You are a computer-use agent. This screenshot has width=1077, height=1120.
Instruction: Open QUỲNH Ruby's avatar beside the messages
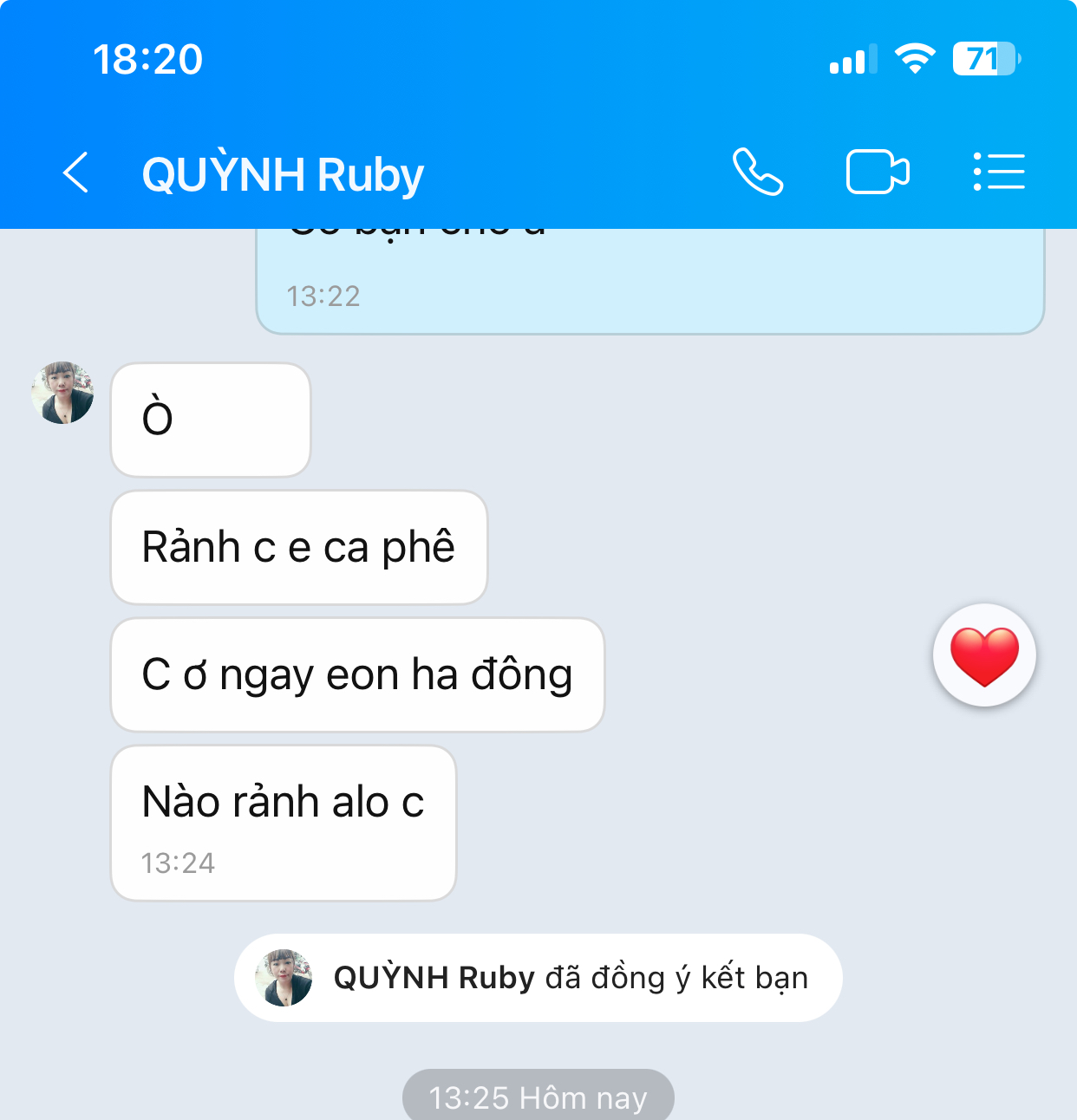tap(62, 394)
